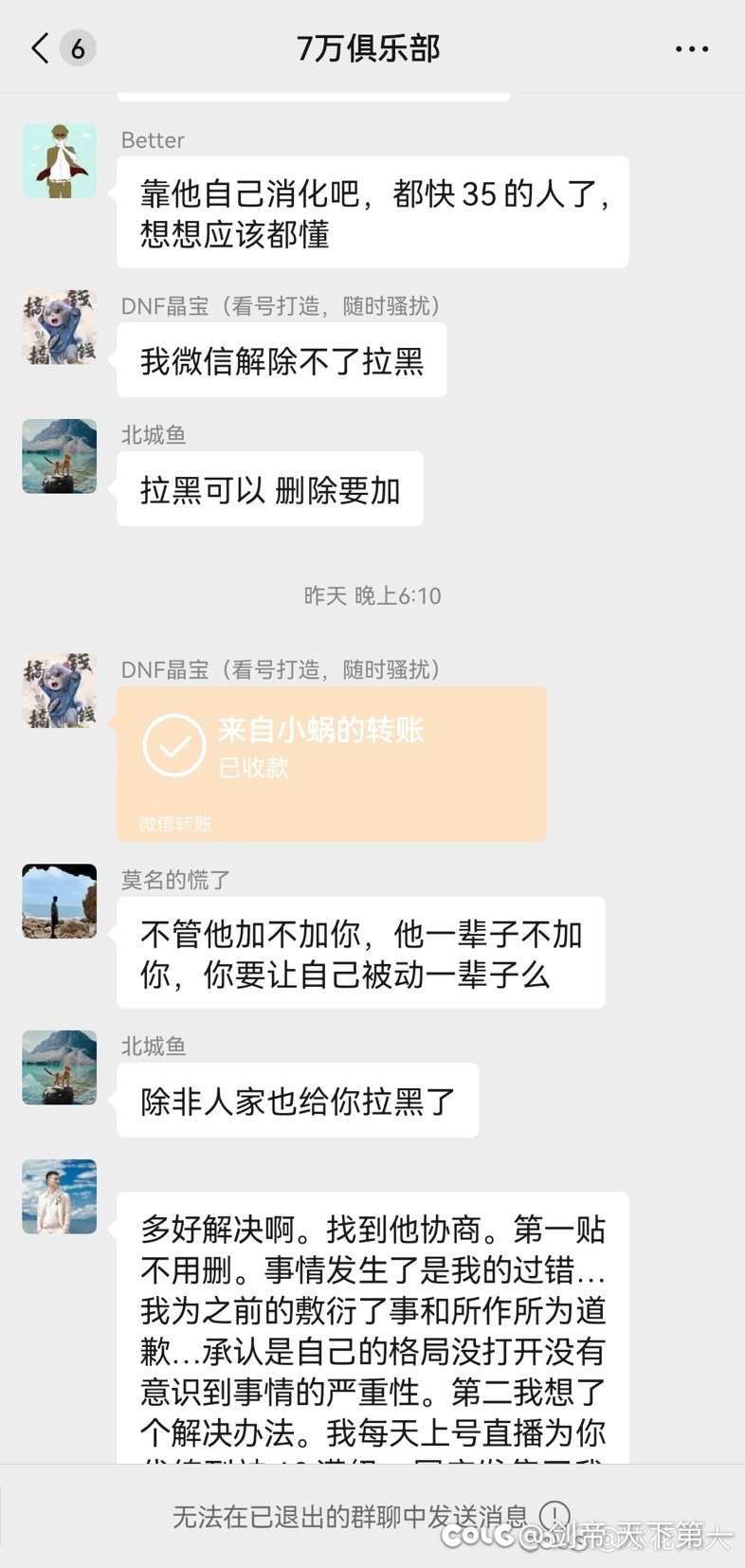Tap the info icon beside 无法在已退出的群聊中发送消息
Image resolution: width=745 pixels, height=1568 pixels.
[554, 1516]
